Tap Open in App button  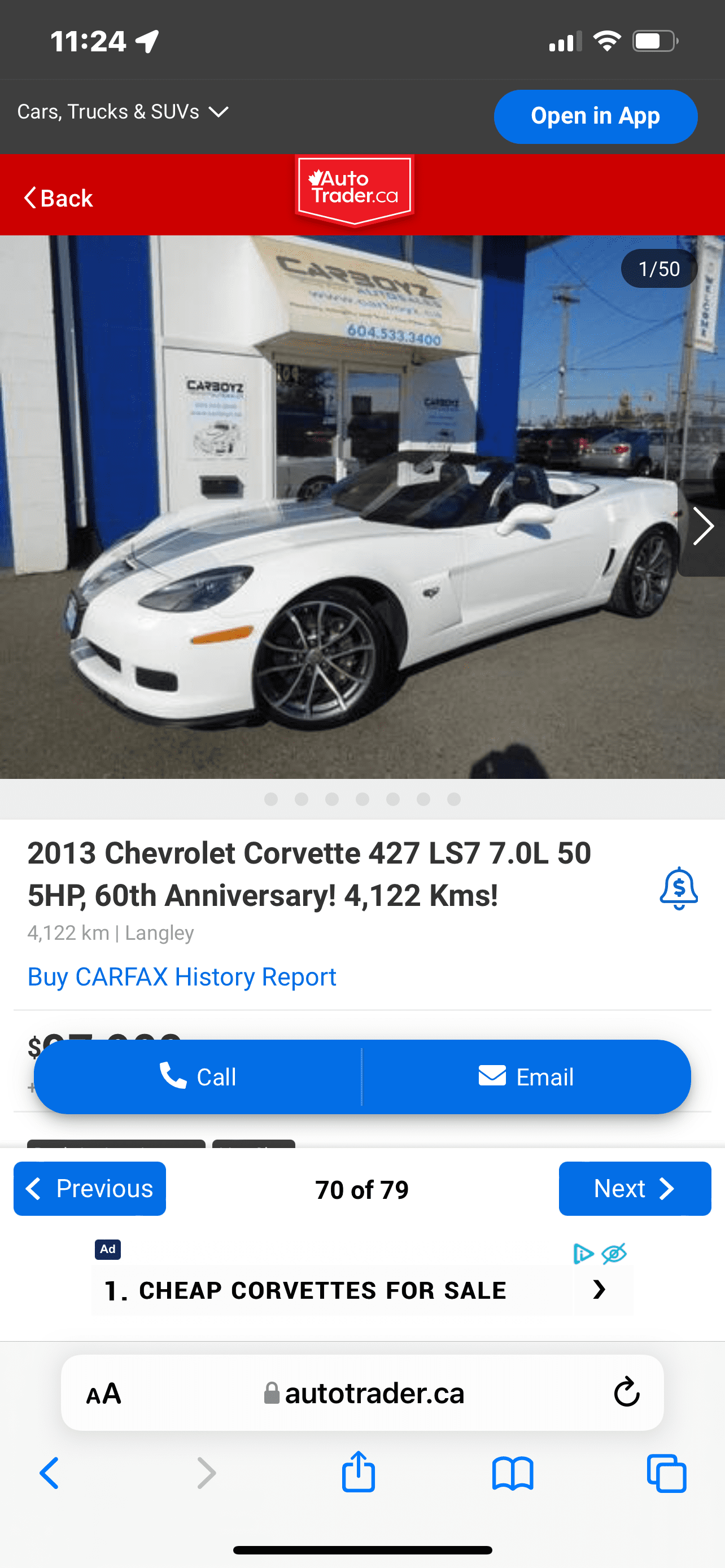click(595, 116)
